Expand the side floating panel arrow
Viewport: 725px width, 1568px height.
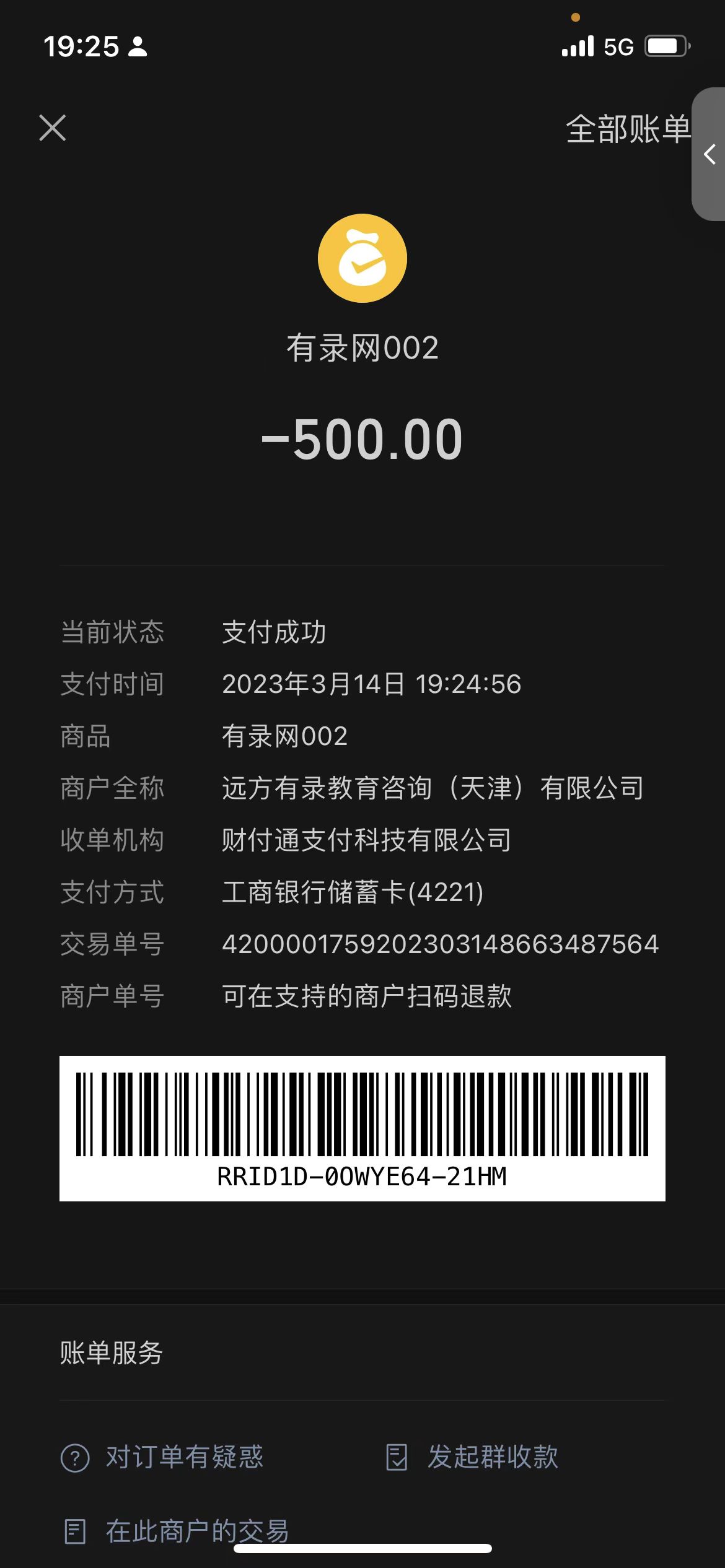[710, 154]
